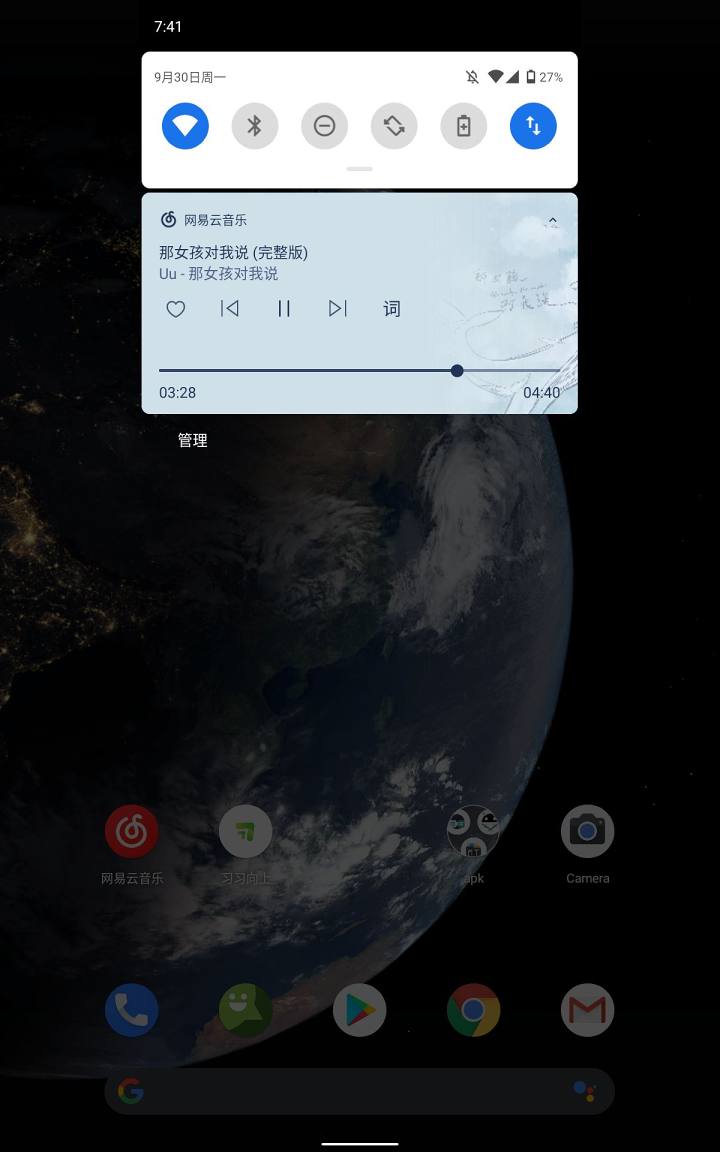Like the song 那女孩对我说
720x1152 pixels.
[176, 309]
